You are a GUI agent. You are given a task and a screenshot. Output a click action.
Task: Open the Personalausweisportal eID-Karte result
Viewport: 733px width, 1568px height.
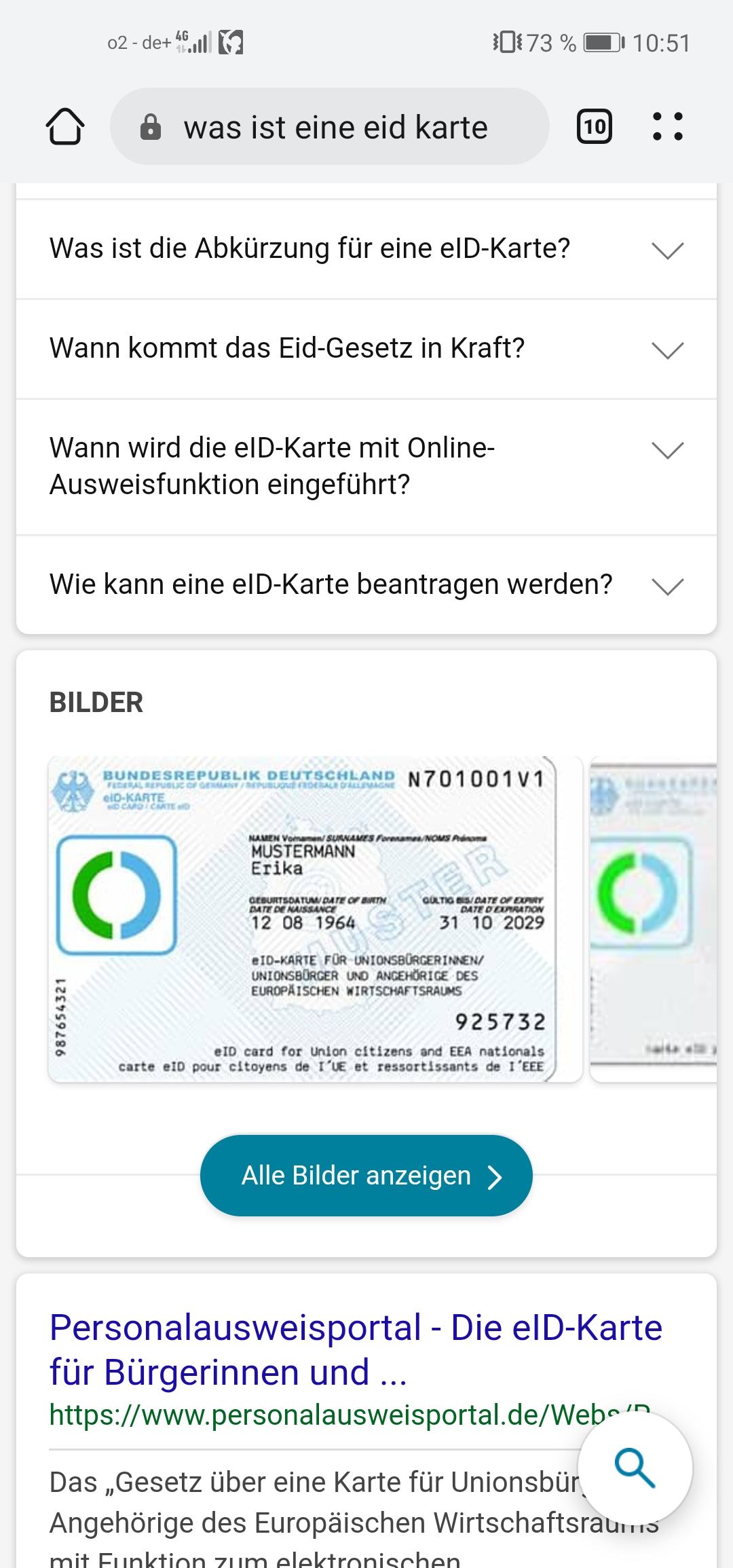356,1349
